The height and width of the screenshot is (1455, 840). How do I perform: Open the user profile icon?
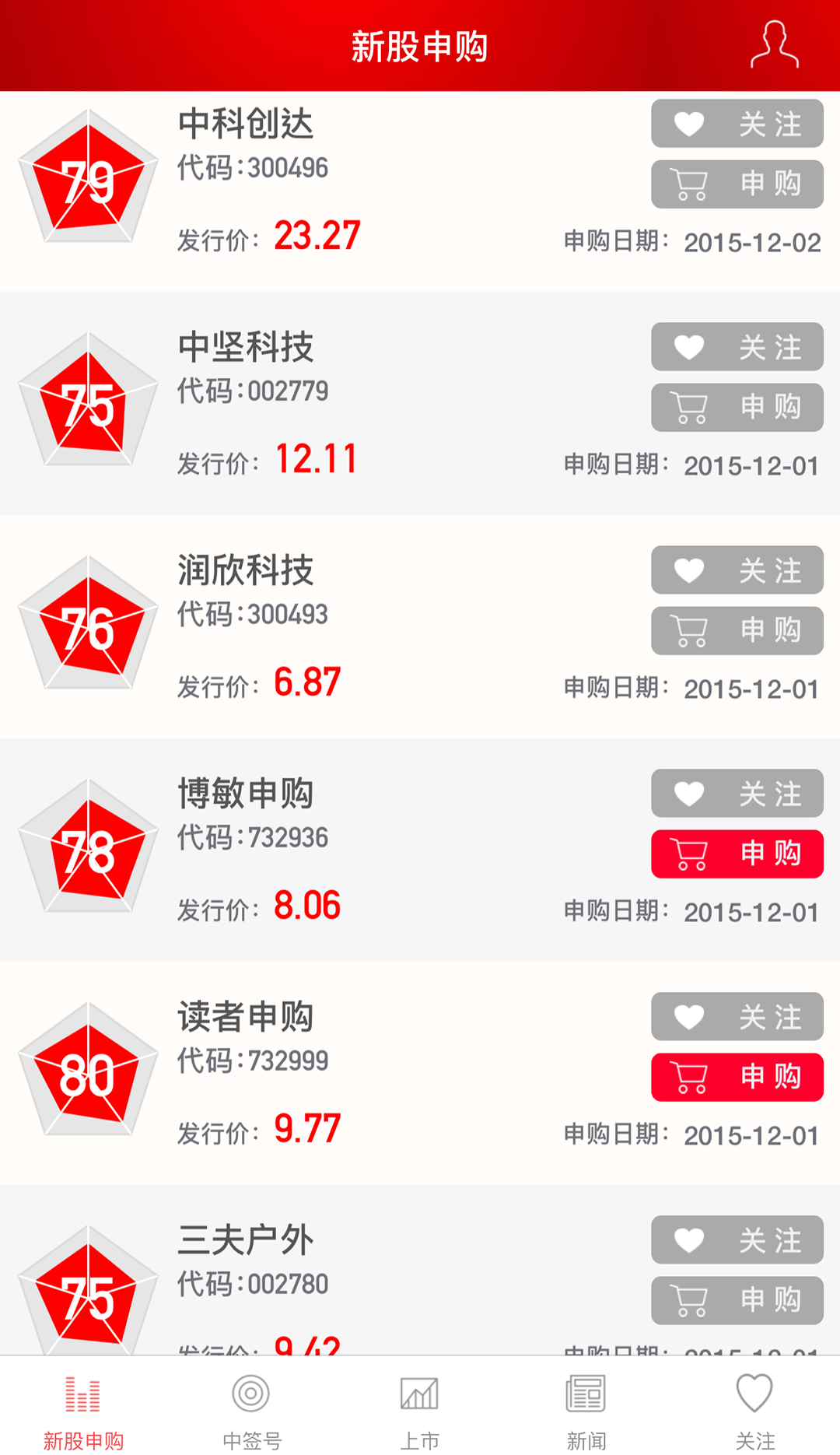click(x=774, y=45)
